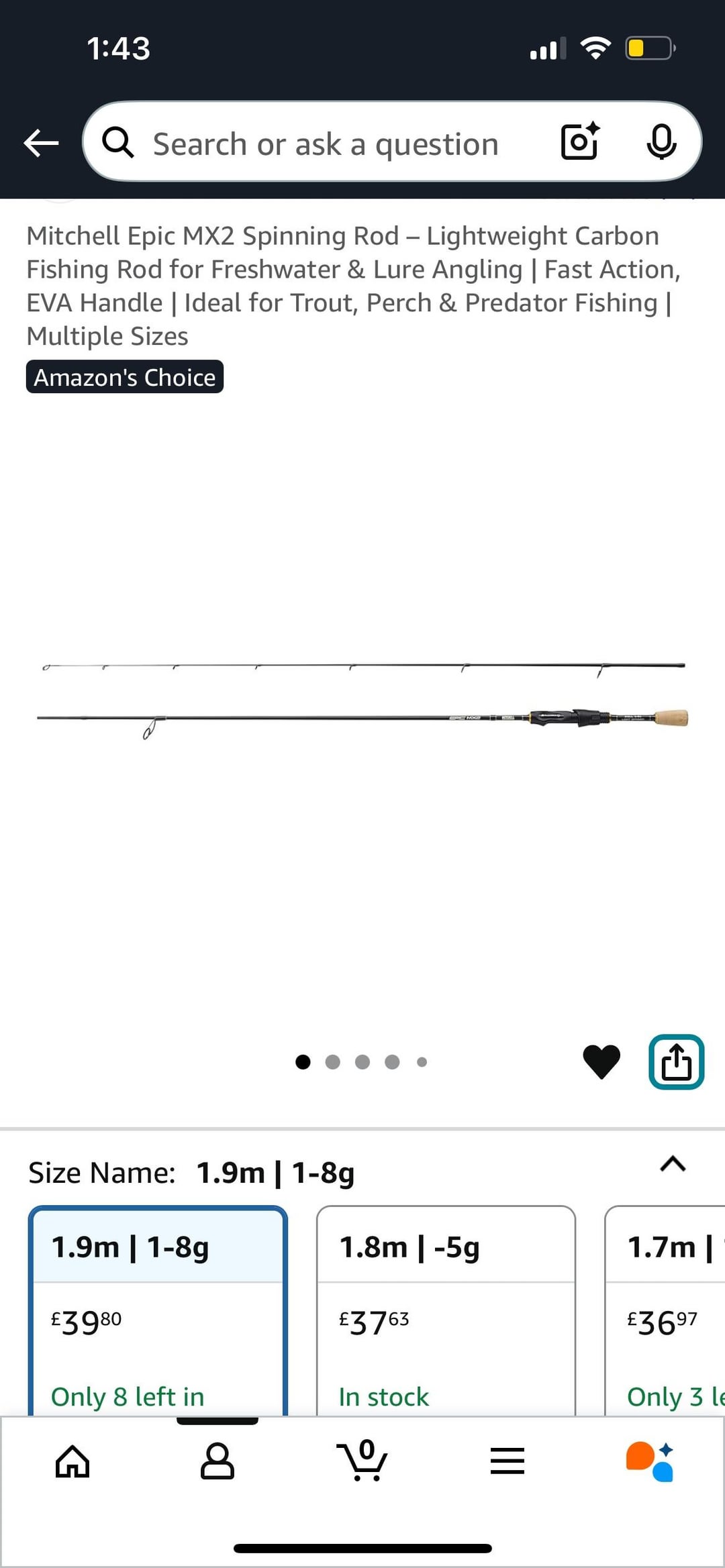Go to the Home tab
This screenshot has height=1568, width=725.
(x=72, y=1461)
